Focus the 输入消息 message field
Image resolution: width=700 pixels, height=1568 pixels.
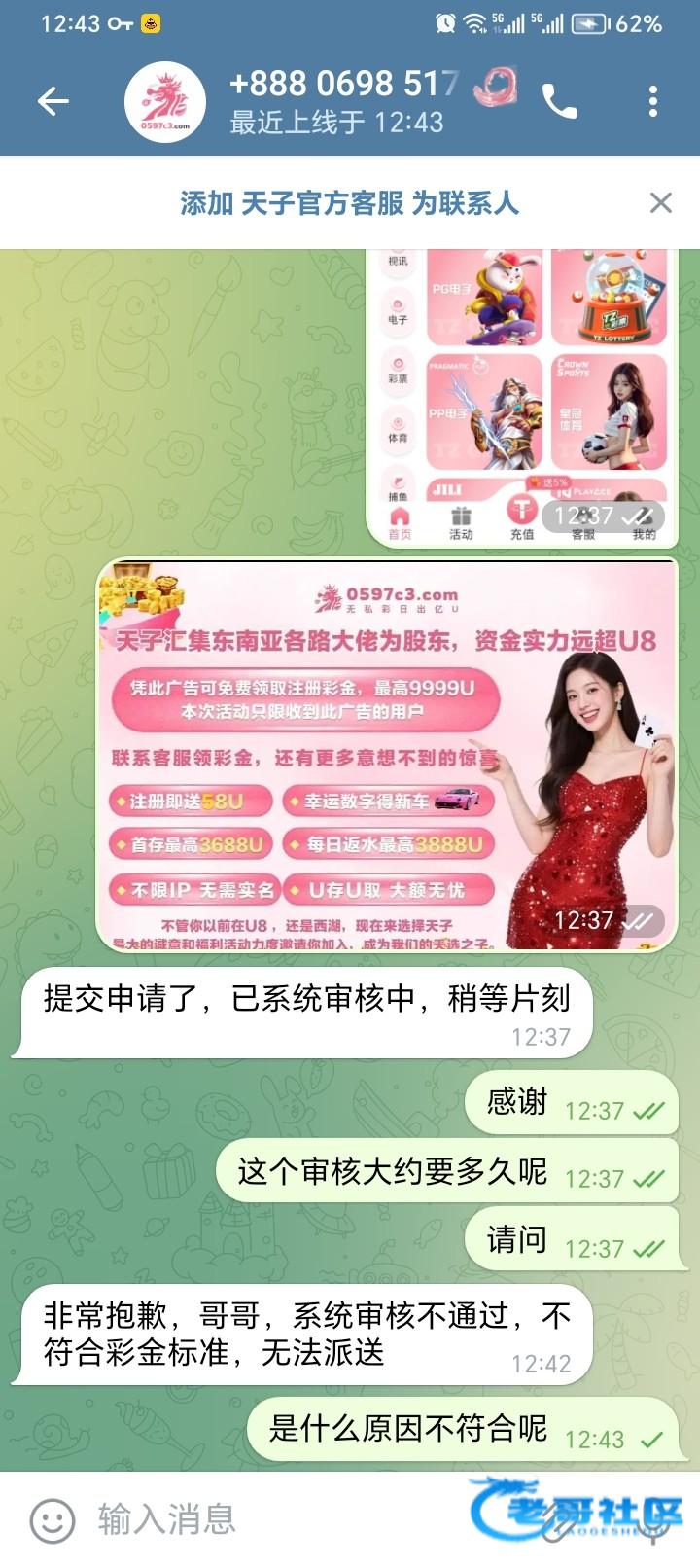(x=282, y=1519)
